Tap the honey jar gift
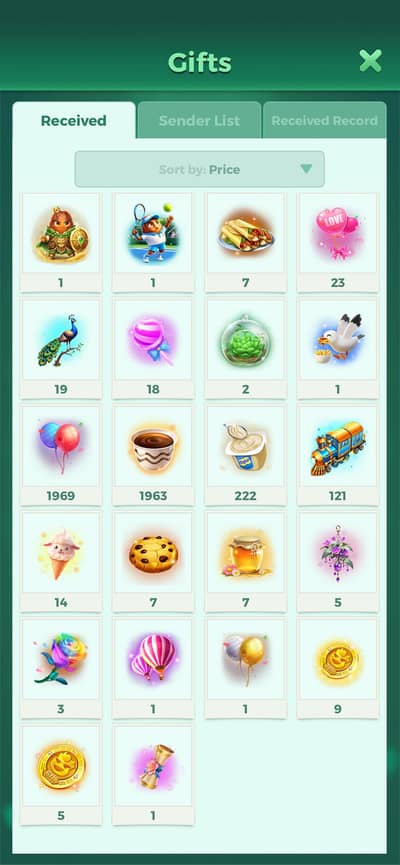 click(246, 562)
